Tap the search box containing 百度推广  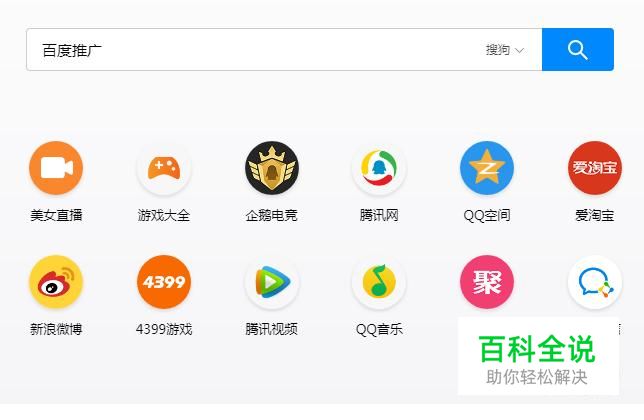pyautogui.click(x=250, y=50)
